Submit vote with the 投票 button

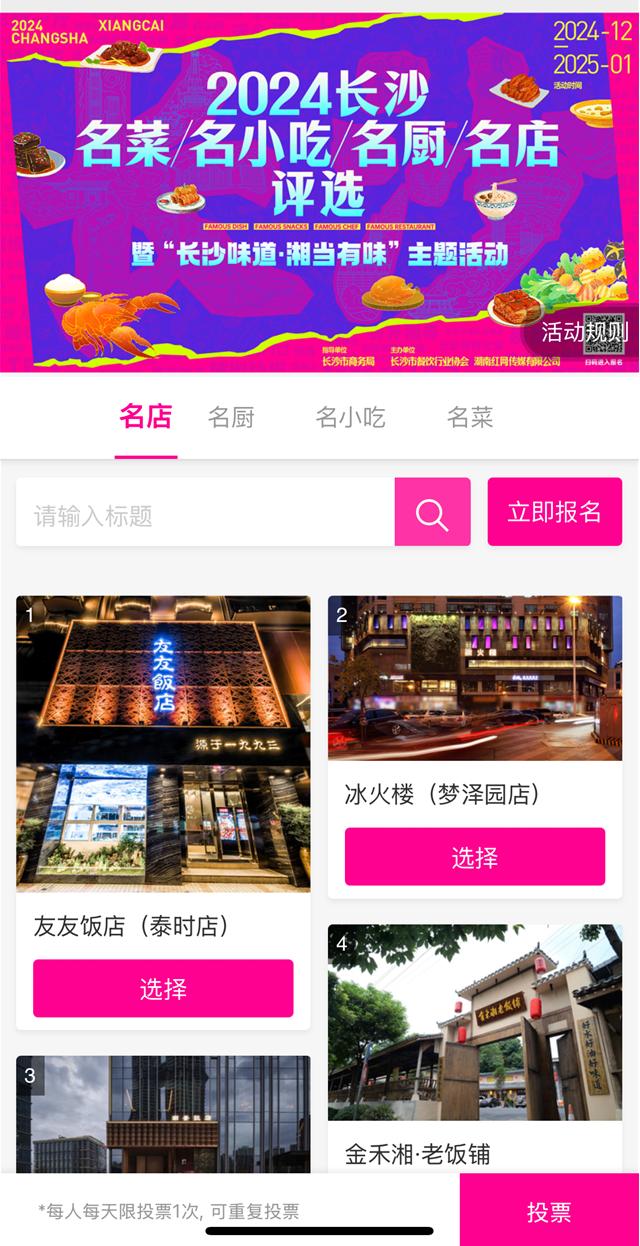click(548, 1212)
